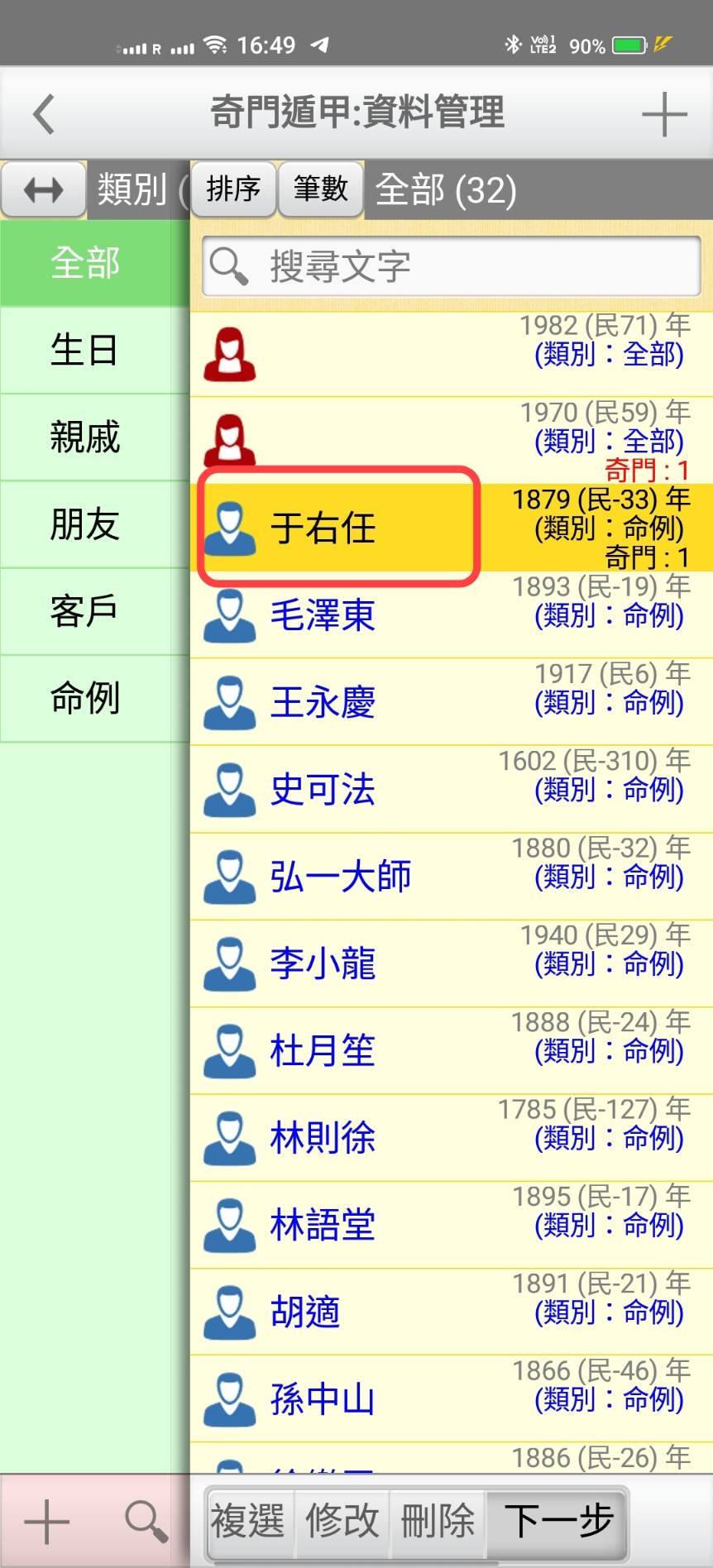The image size is (713, 1568).
Task: Select the 親戚 category
Action: [x=86, y=437]
